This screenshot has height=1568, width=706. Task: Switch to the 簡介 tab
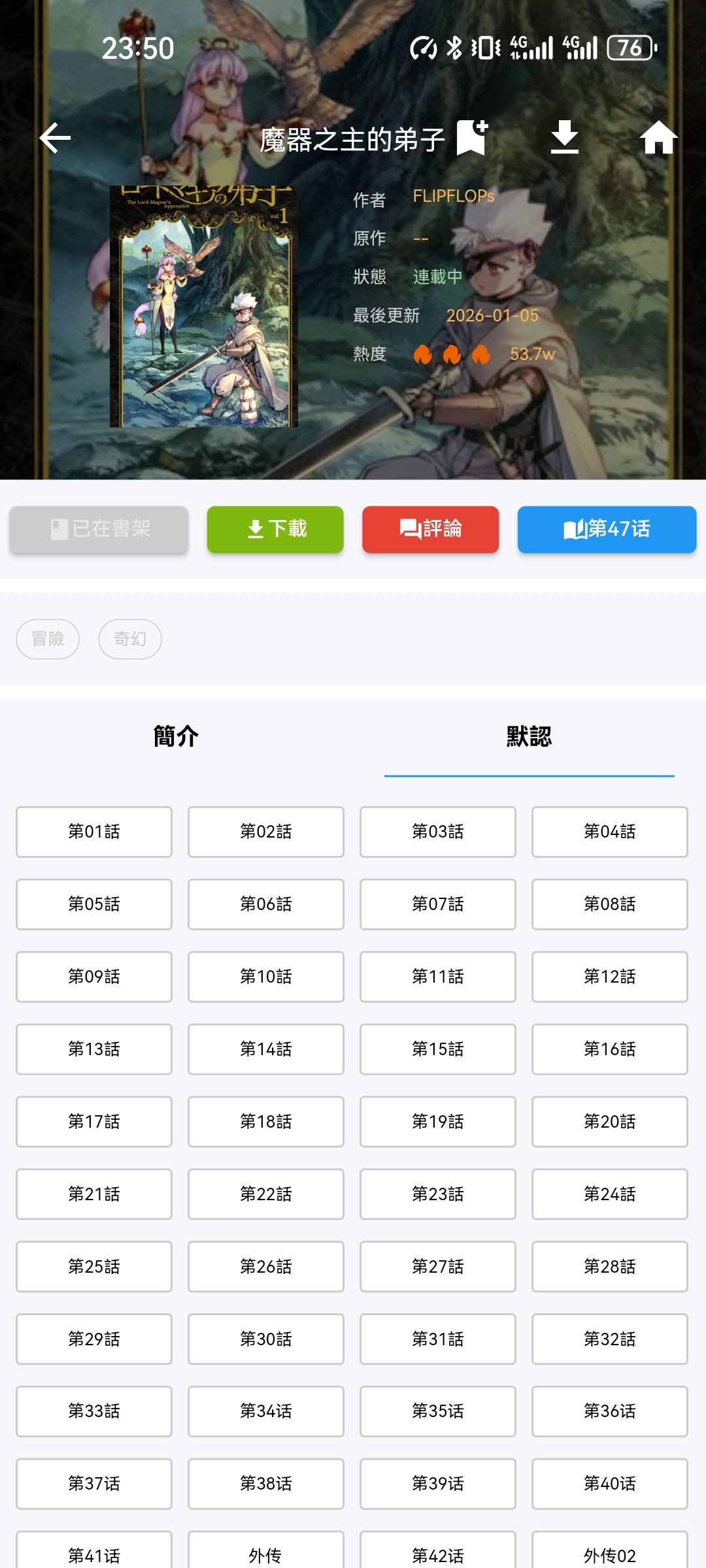[176, 736]
